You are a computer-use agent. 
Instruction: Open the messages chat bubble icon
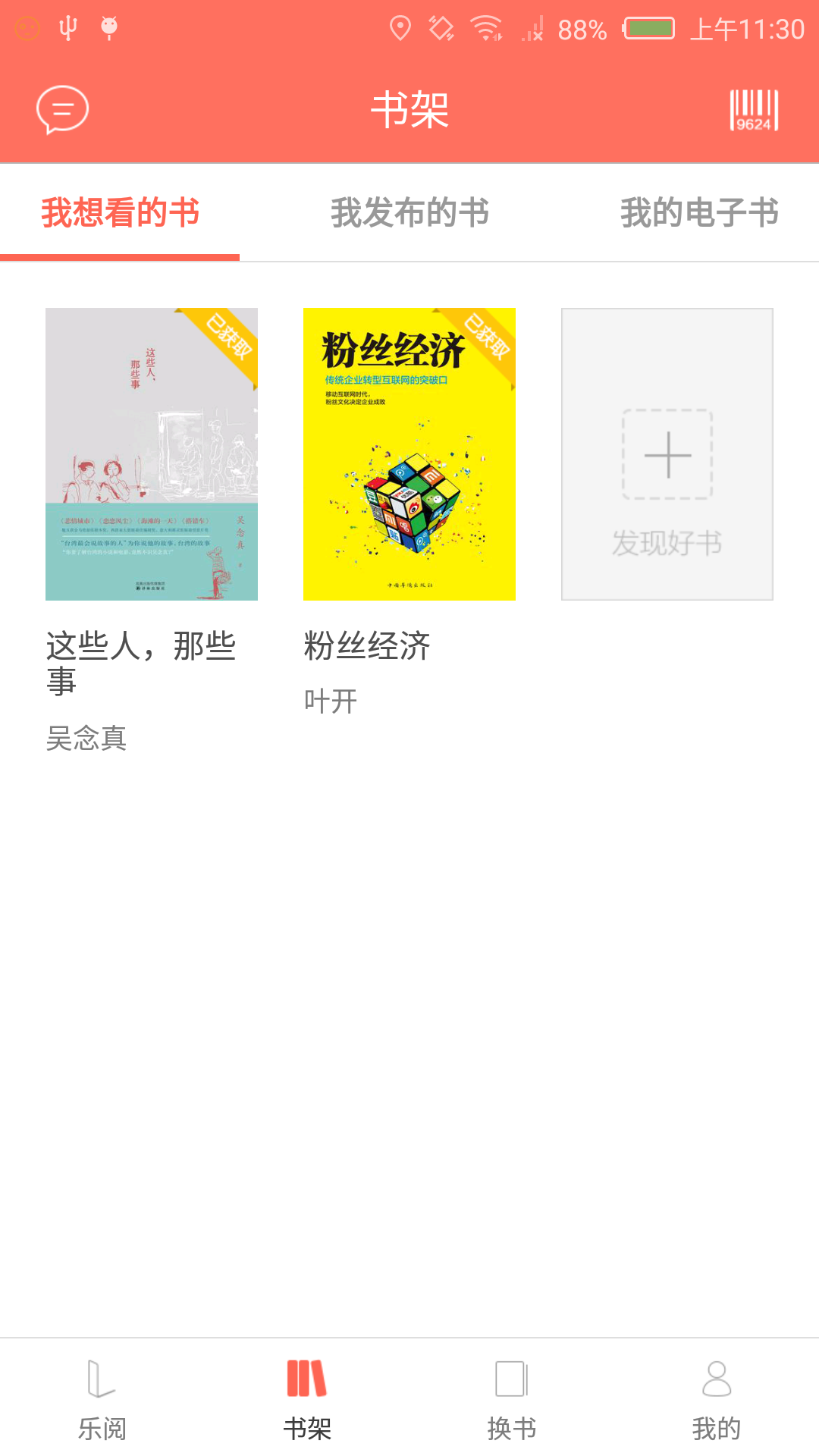(62, 109)
